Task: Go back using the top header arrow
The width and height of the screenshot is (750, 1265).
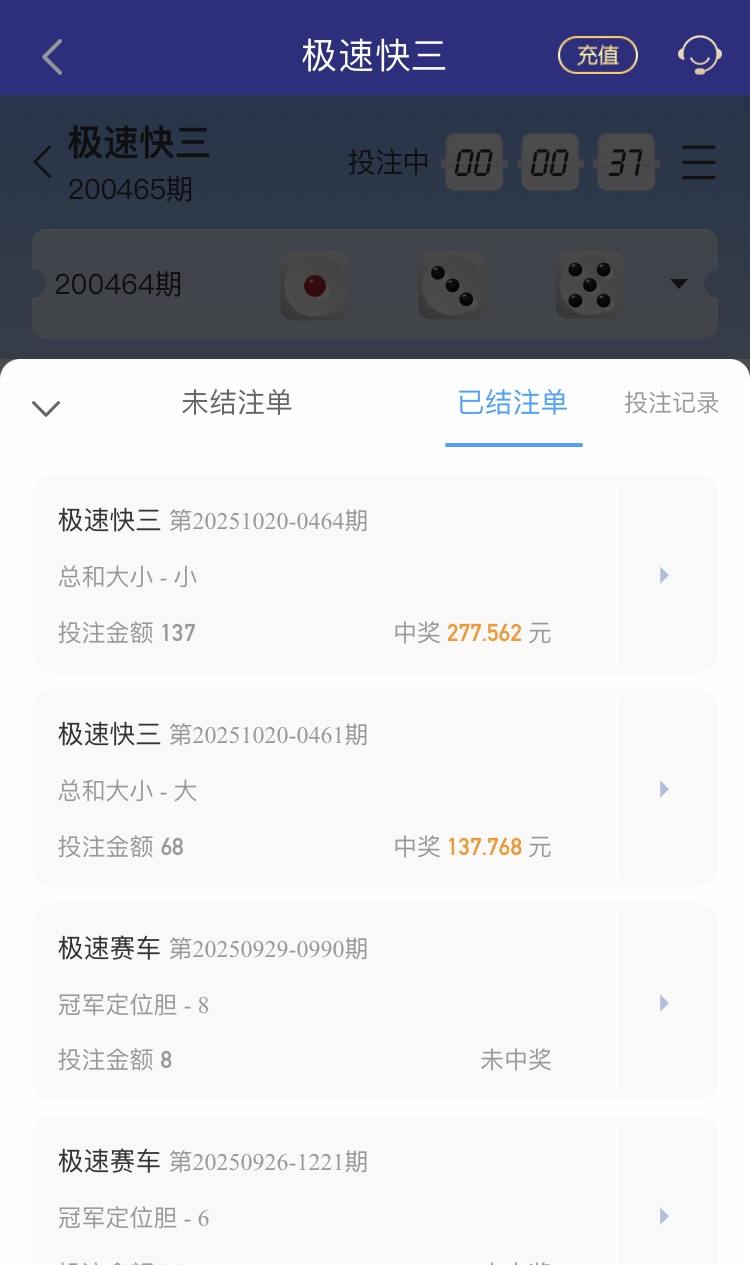Action: 53,57
